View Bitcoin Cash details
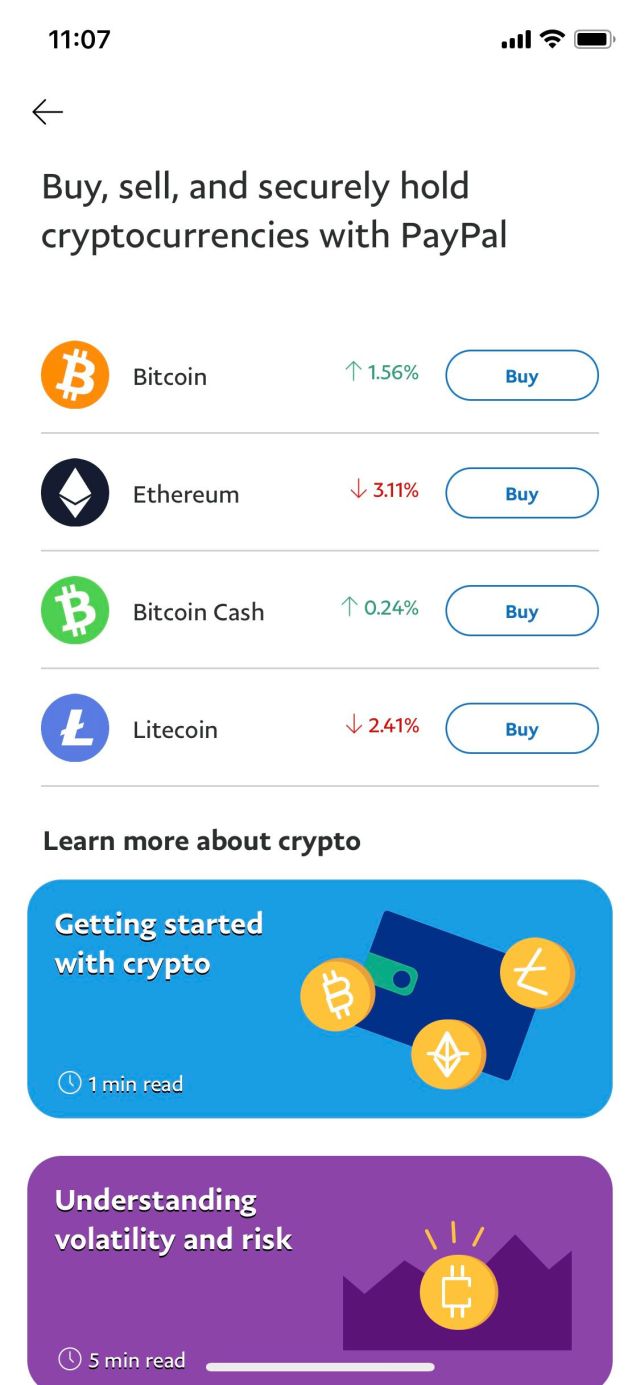This screenshot has width=640, height=1385. 198,612
